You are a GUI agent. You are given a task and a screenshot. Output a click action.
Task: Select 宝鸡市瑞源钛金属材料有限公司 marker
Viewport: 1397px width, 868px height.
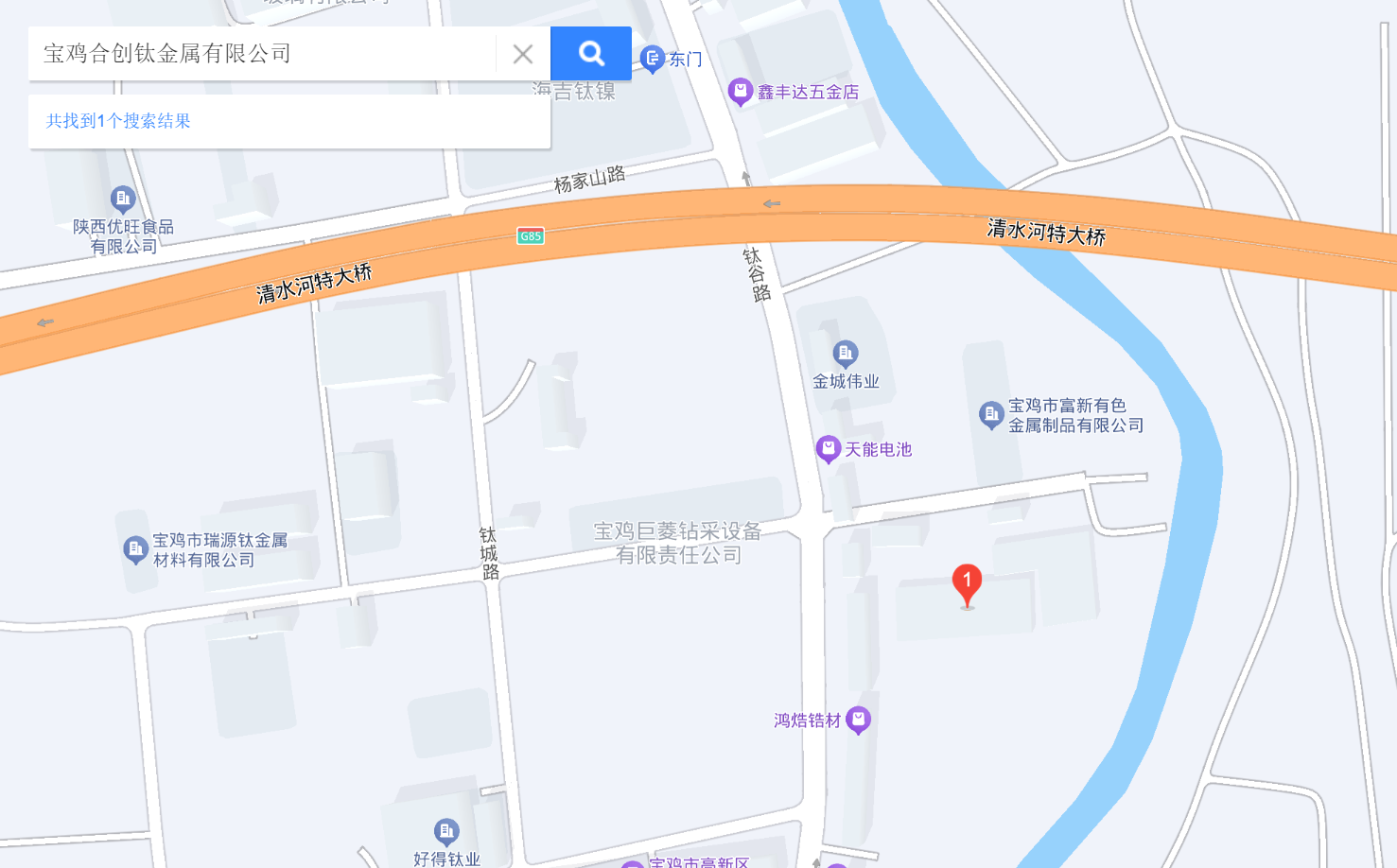pos(136,548)
